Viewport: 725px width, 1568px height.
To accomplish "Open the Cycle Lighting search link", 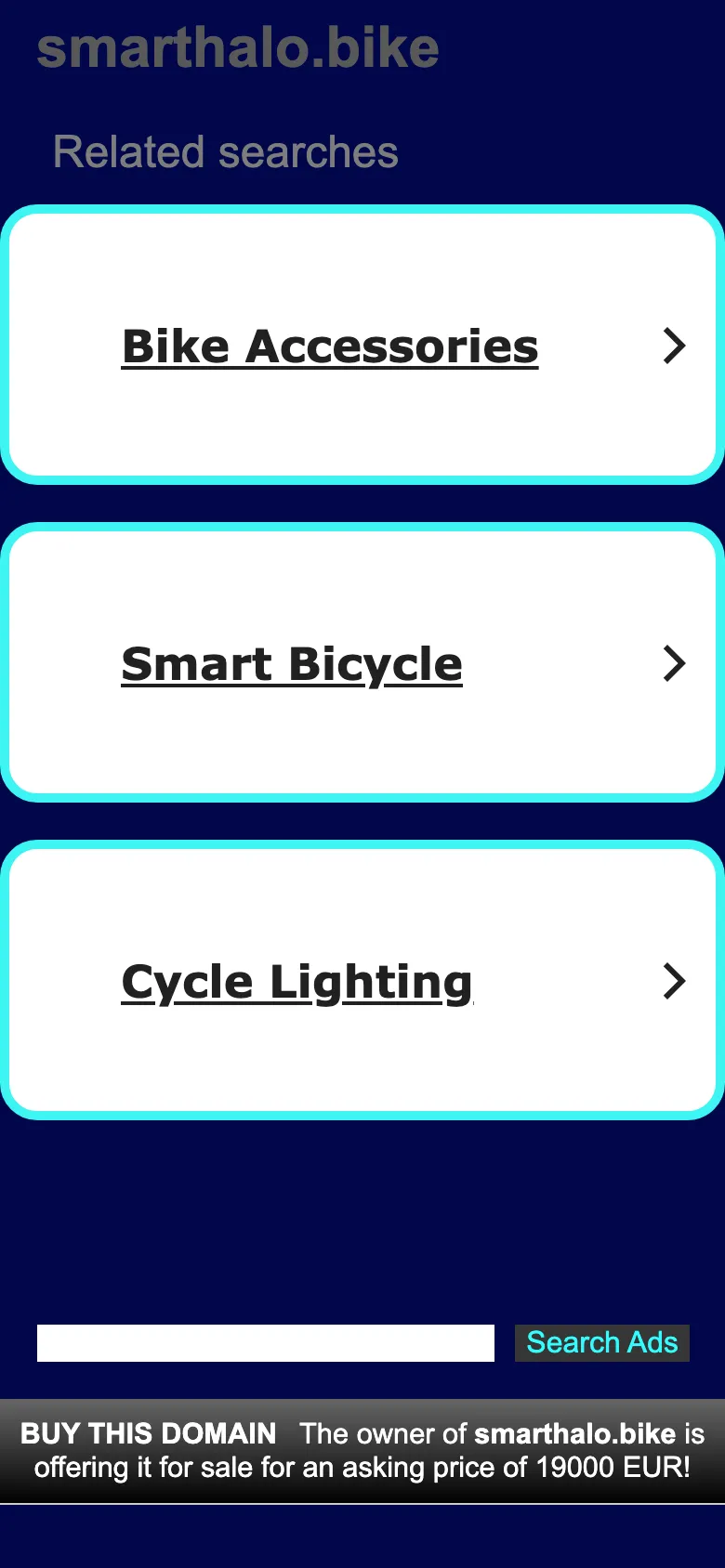I will (296, 981).
